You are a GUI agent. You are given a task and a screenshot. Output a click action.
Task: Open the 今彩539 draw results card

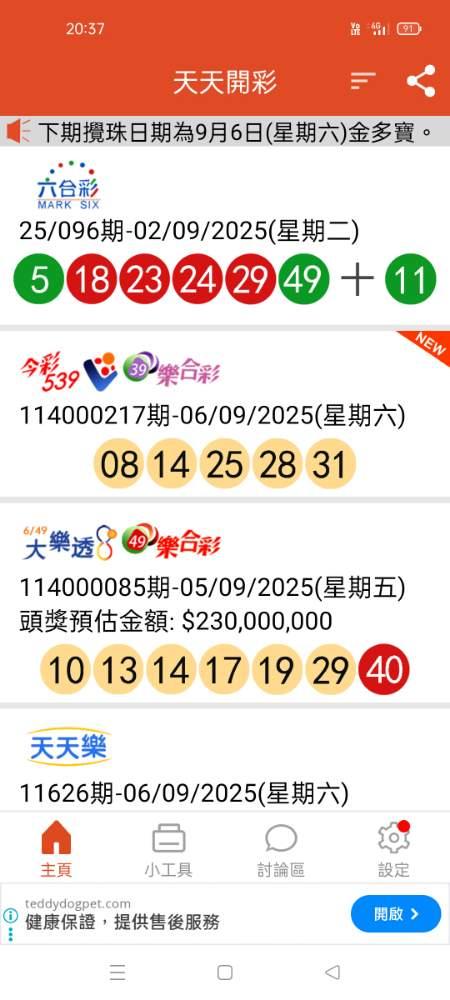(225, 414)
